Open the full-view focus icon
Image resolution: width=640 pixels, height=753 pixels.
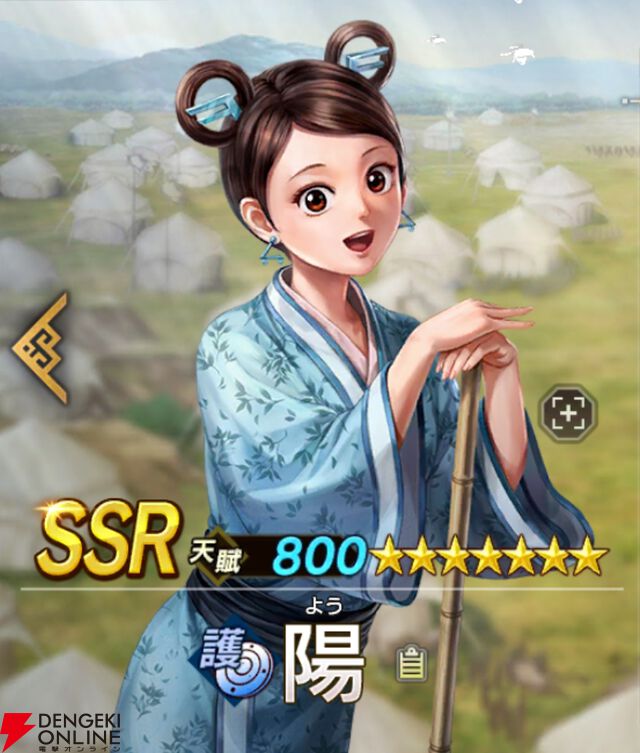pos(567,412)
